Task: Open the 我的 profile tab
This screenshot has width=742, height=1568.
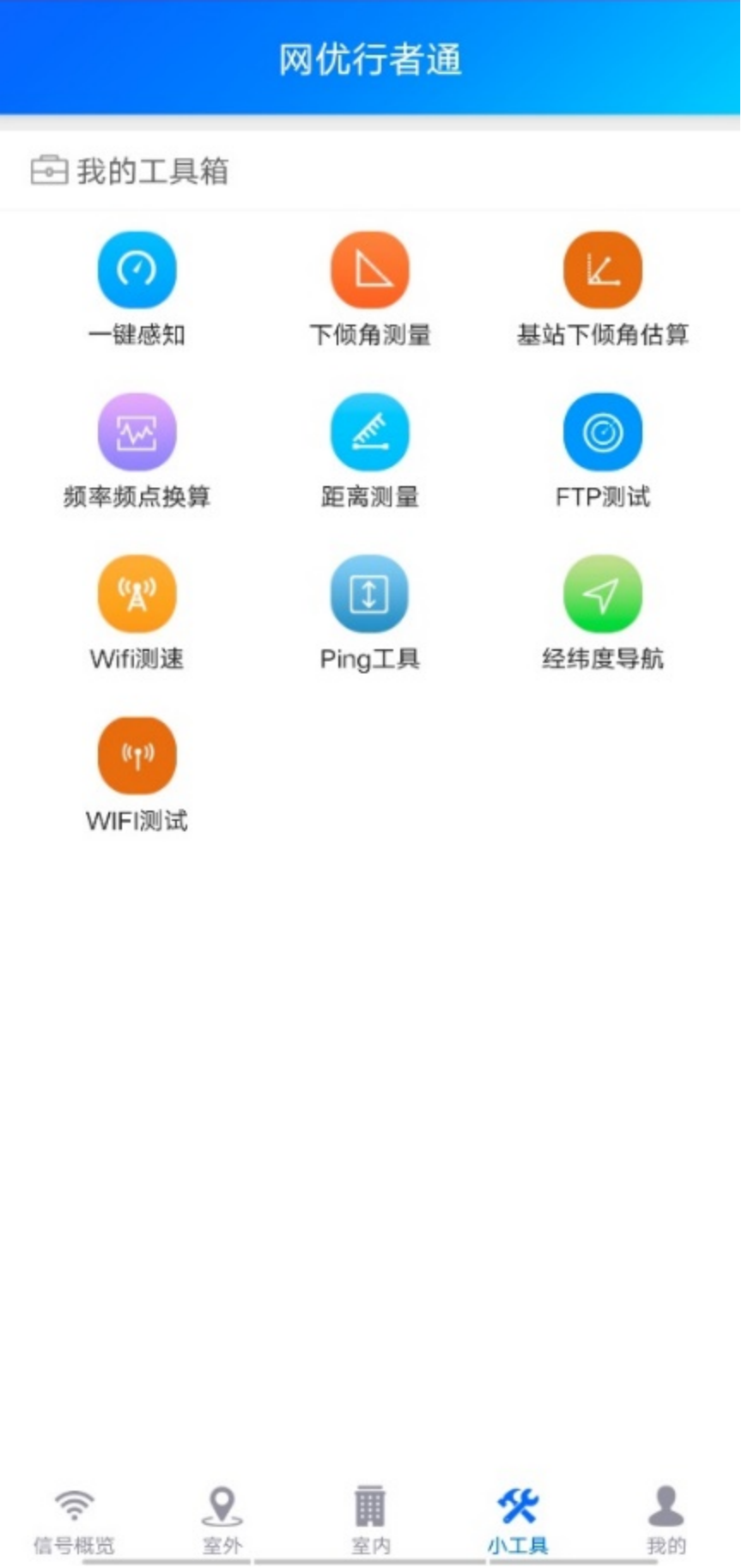Action: click(x=666, y=1520)
